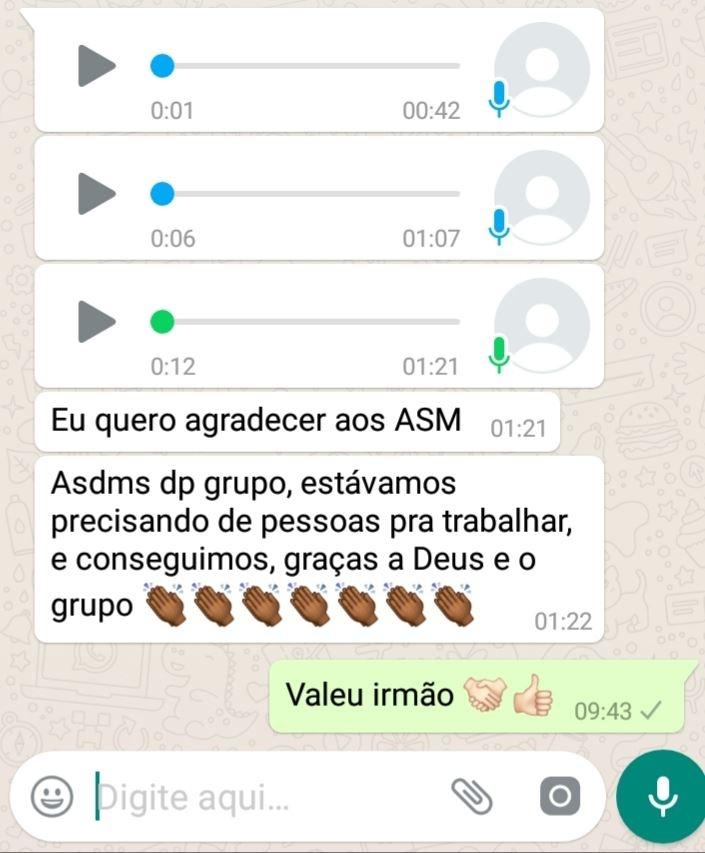Viewport: 705px width, 853px height.
Task: Seek the 01:21 audio progress bar
Action: (310, 322)
